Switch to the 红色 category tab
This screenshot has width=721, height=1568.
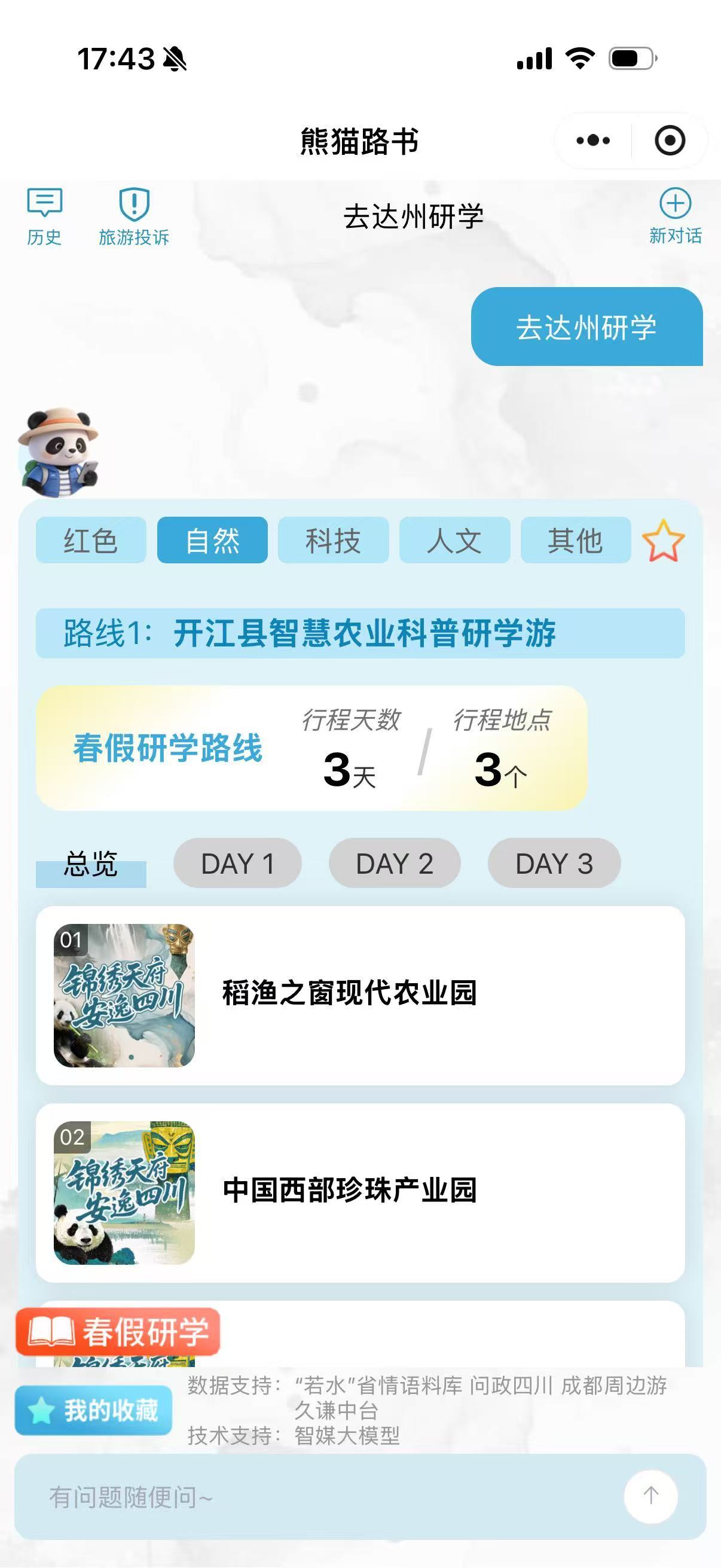[91, 540]
